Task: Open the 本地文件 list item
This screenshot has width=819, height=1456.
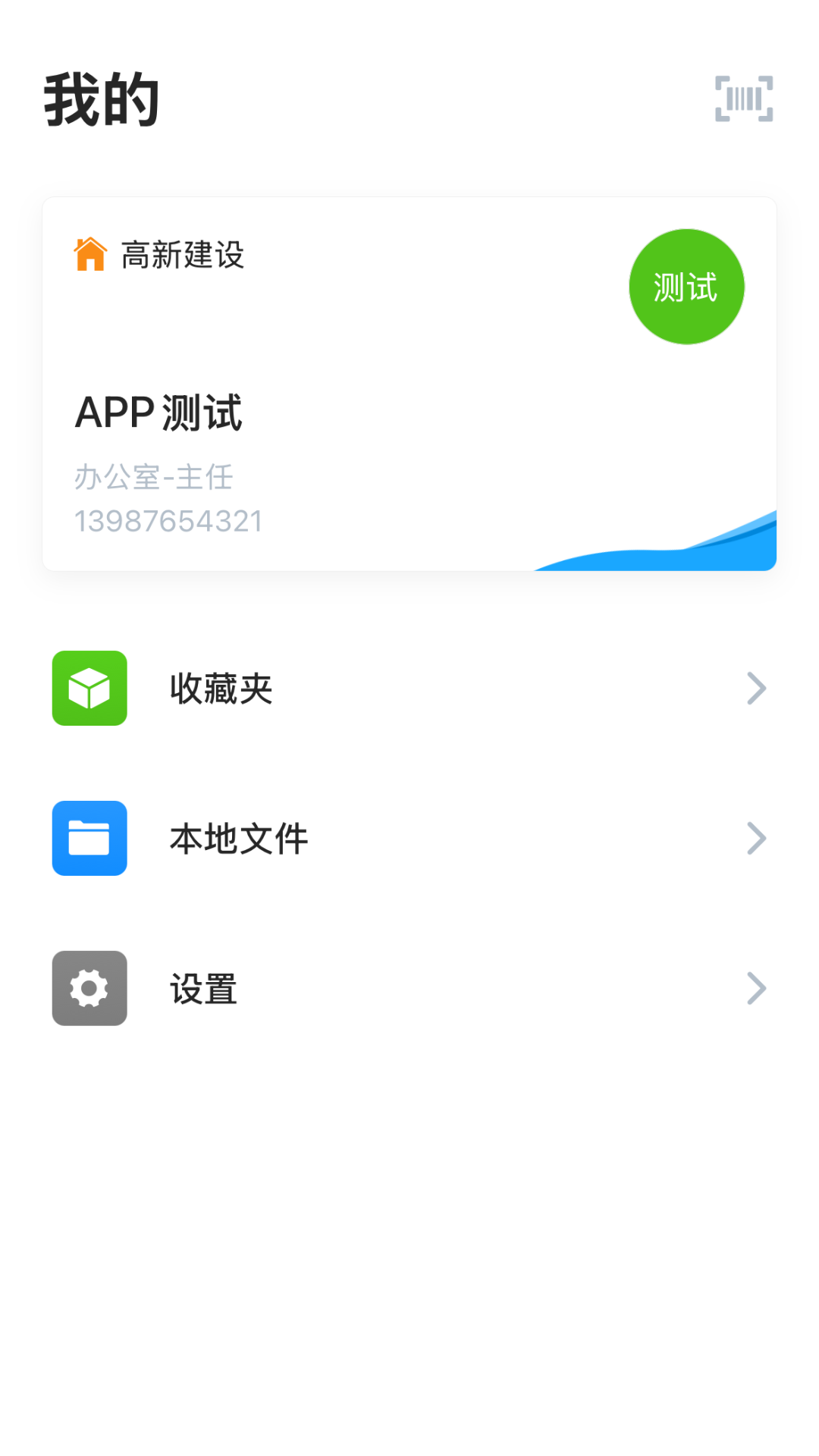Action: point(240,839)
